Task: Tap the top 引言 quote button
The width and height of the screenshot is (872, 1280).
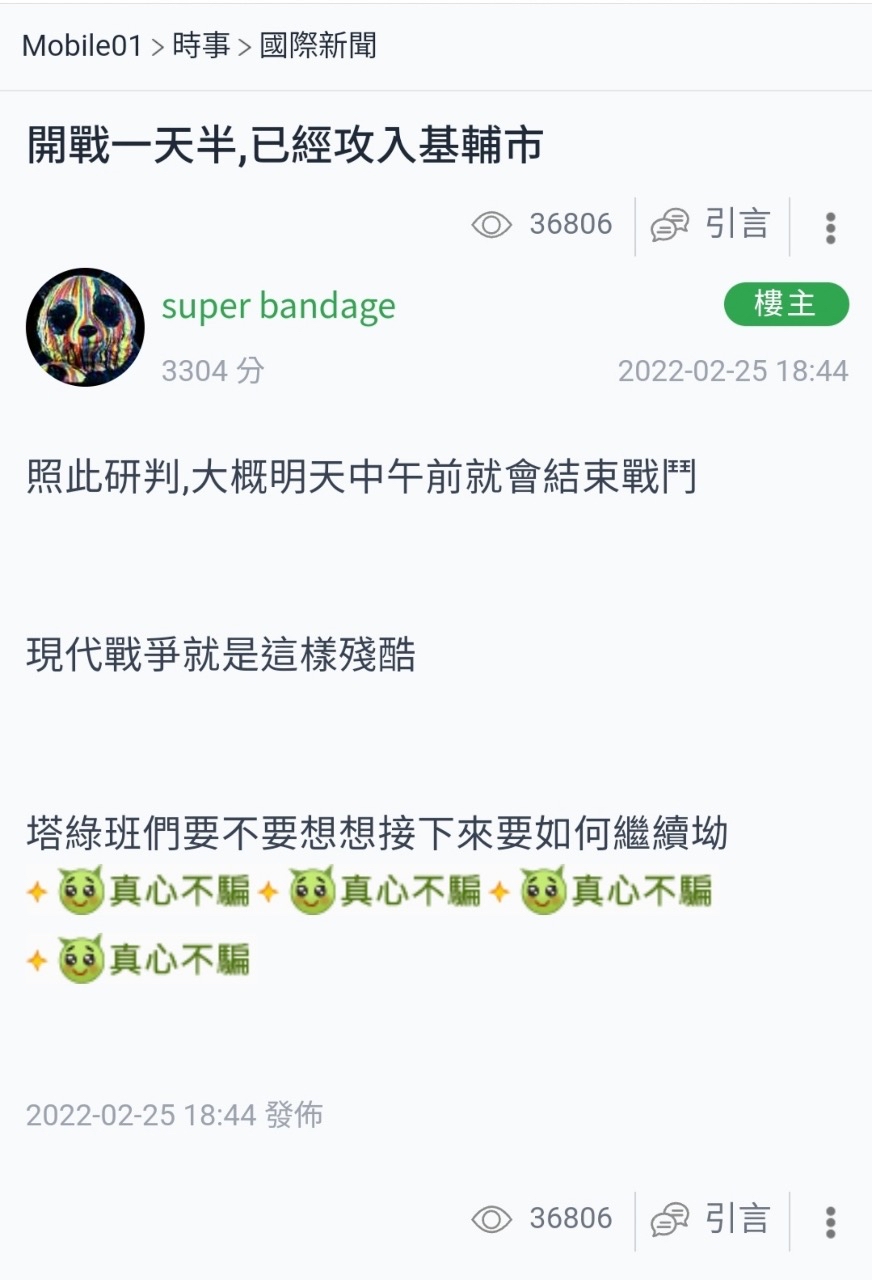Action: pos(711,225)
